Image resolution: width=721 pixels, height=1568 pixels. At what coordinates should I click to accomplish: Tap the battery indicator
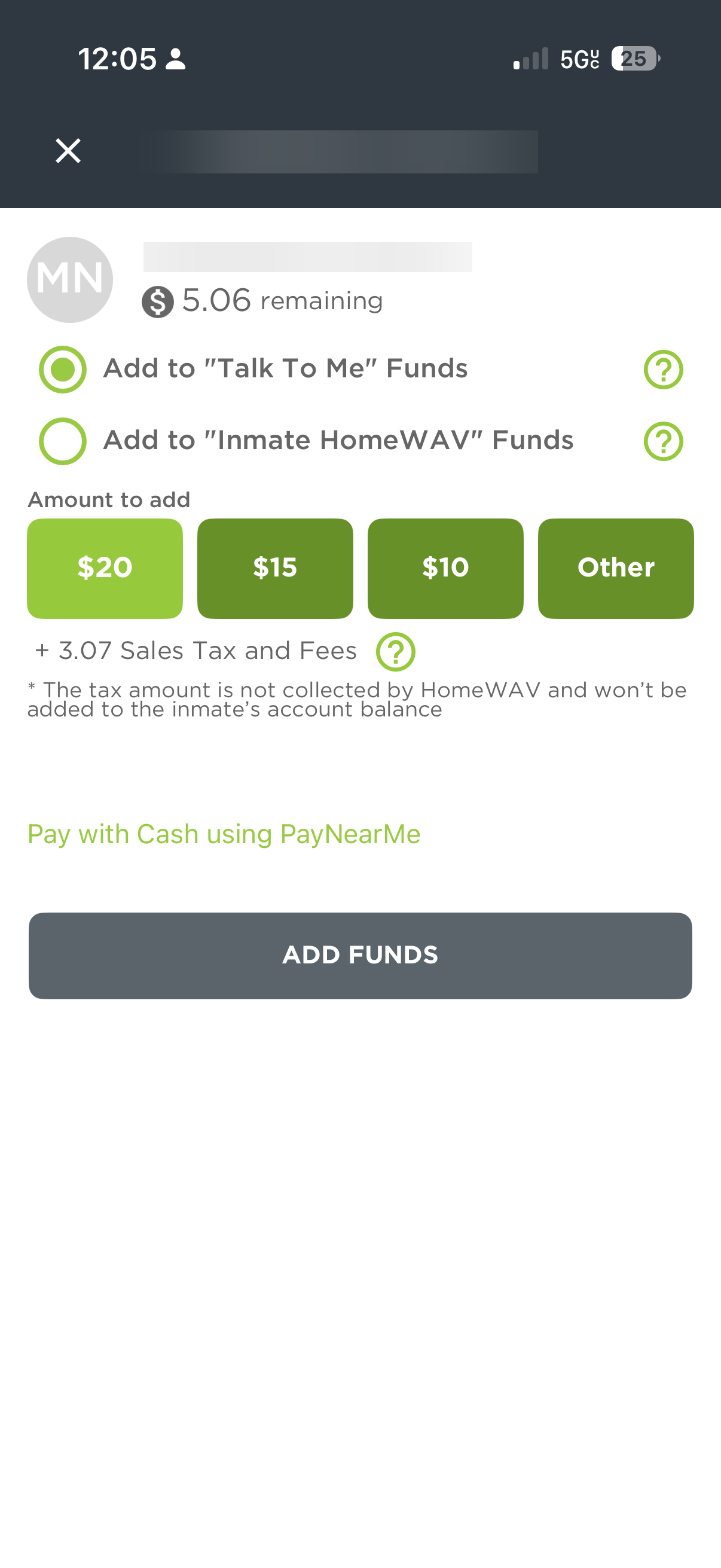634,58
